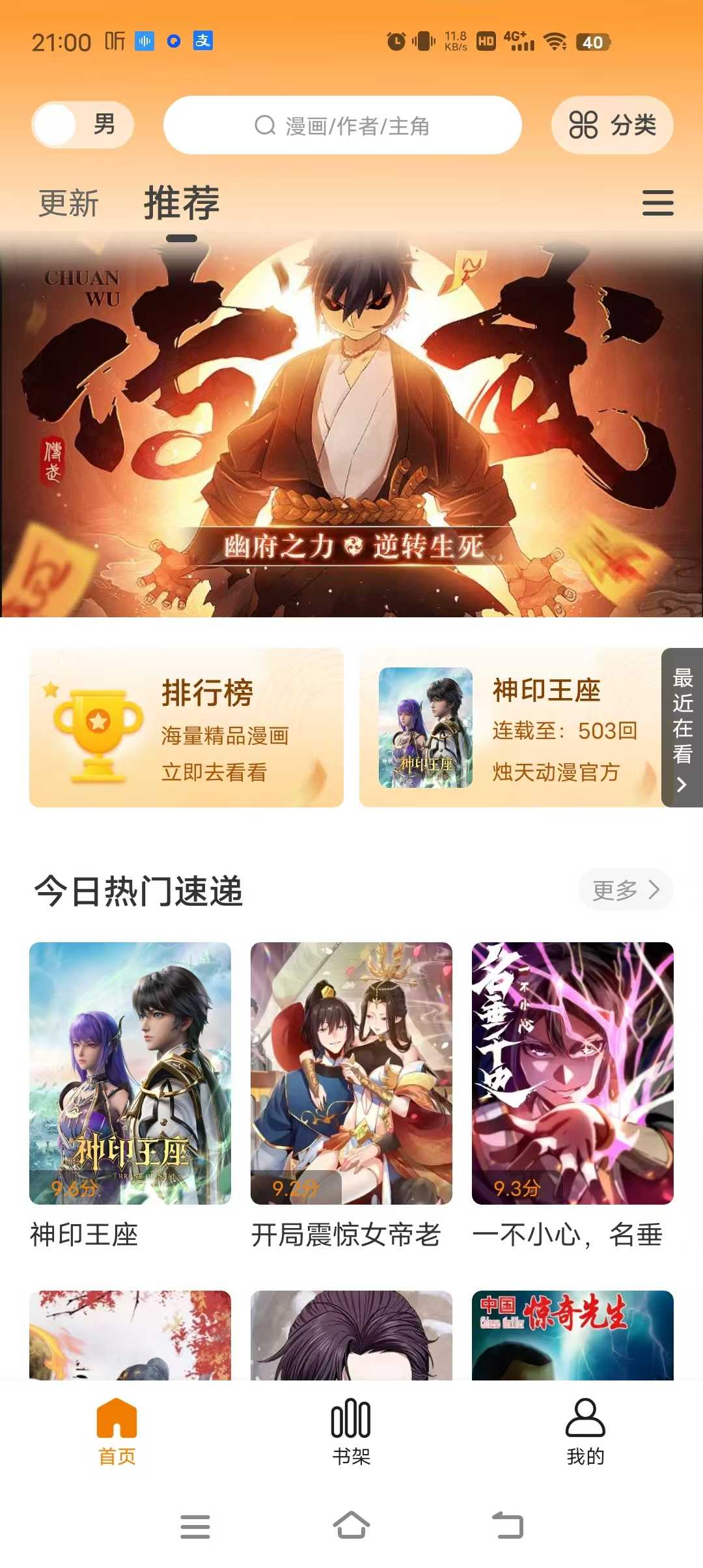Tap the system back button
This screenshot has height=1568, width=703.
508,1526
